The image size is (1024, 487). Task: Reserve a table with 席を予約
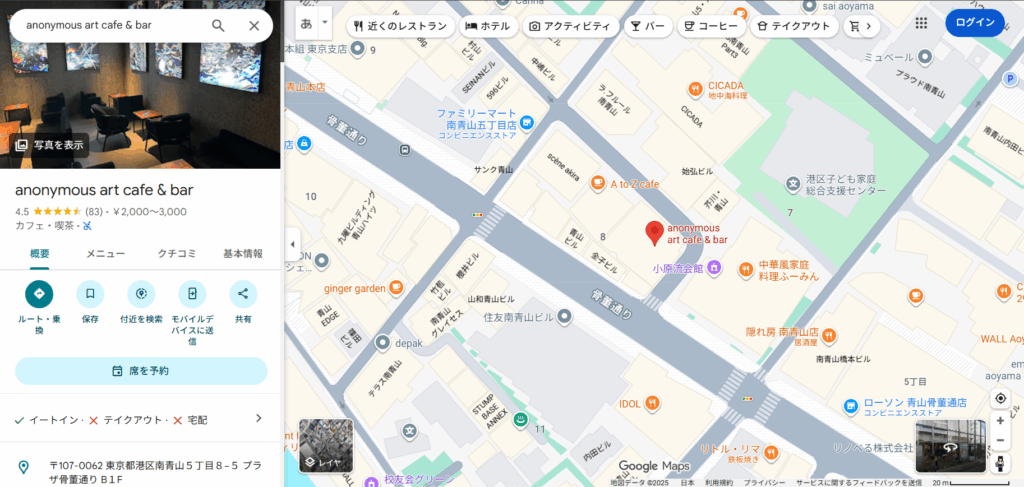coord(141,371)
